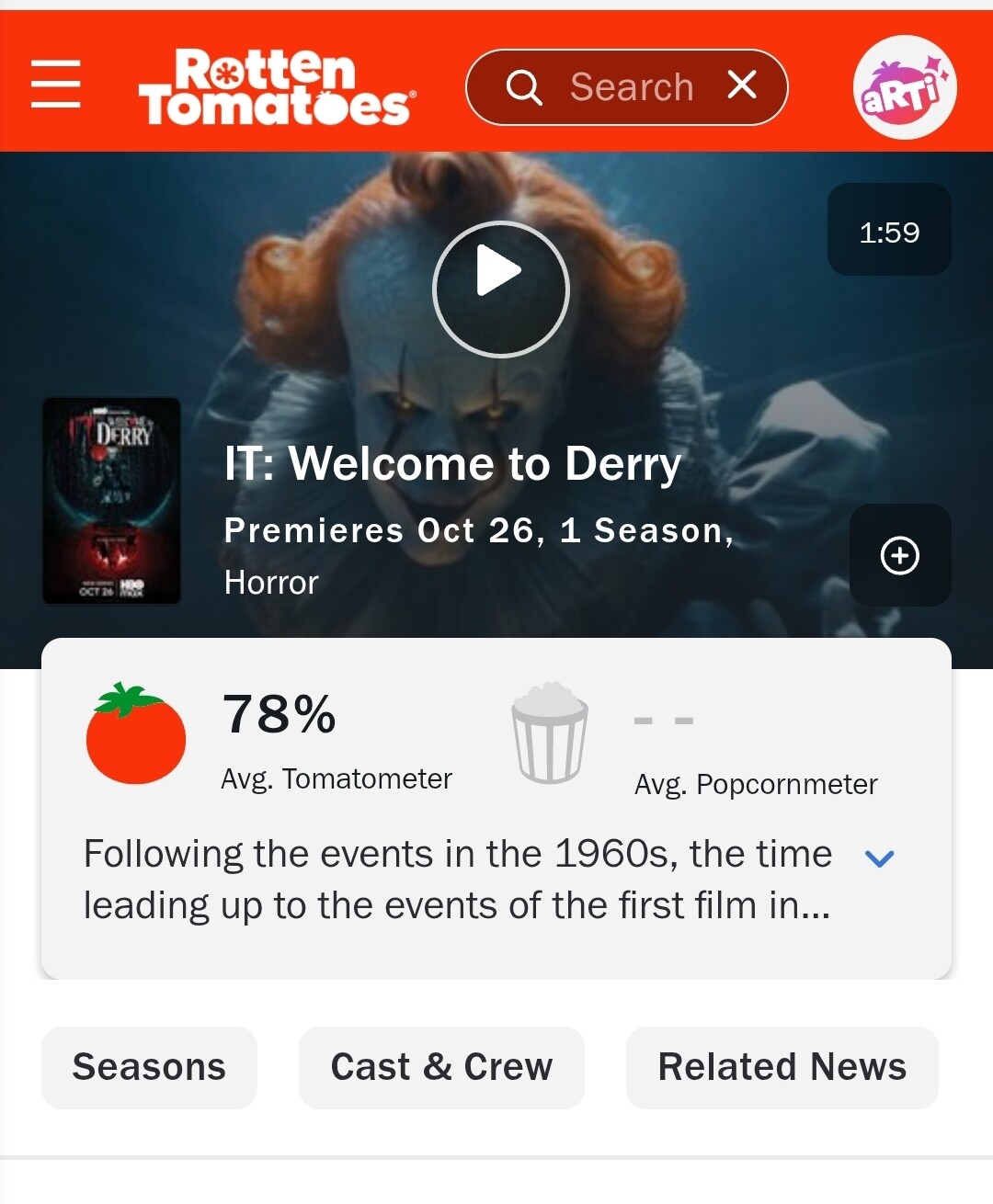Image resolution: width=993 pixels, height=1204 pixels.
Task: Add IT: Welcome to Derry to watchlist
Action: tap(899, 555)
